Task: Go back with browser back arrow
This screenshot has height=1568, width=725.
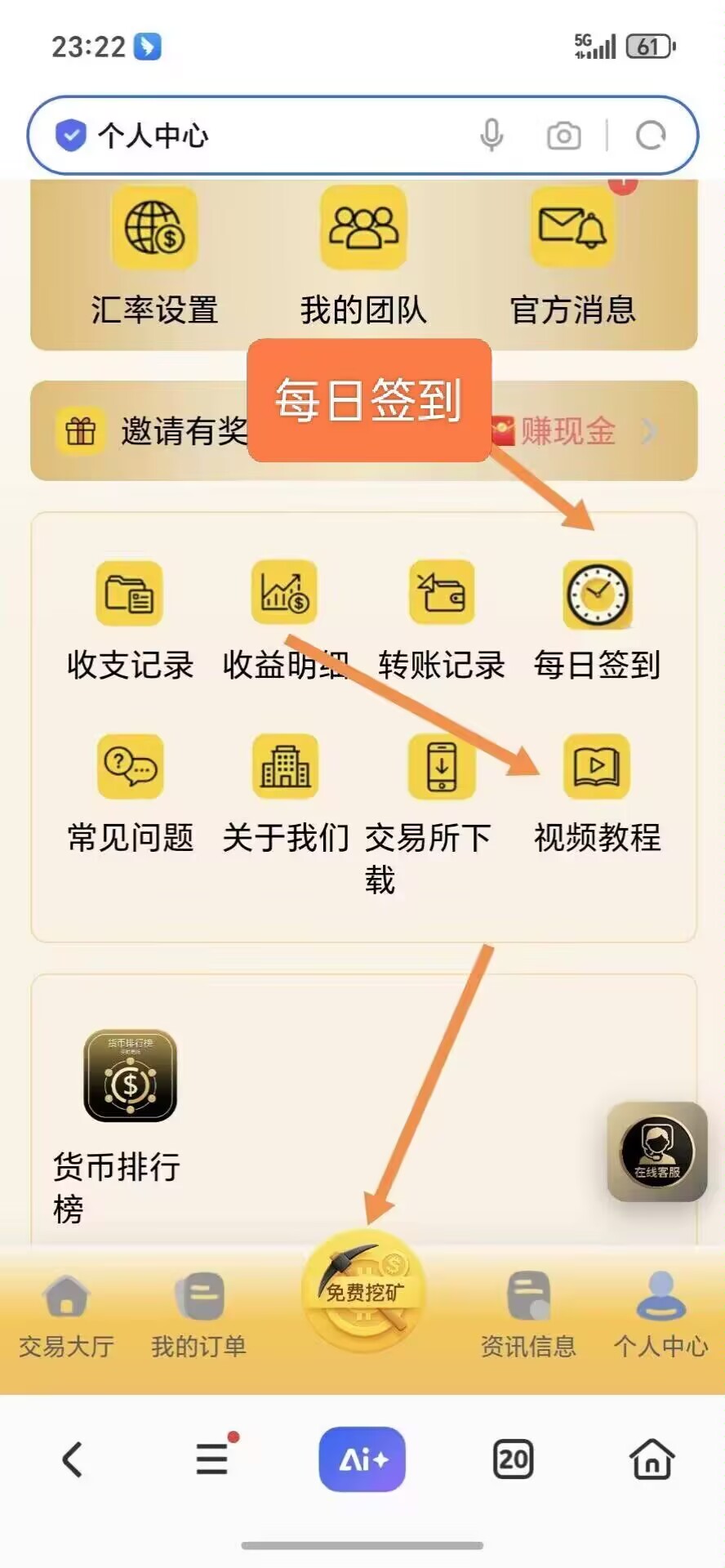Action: 73,1459
